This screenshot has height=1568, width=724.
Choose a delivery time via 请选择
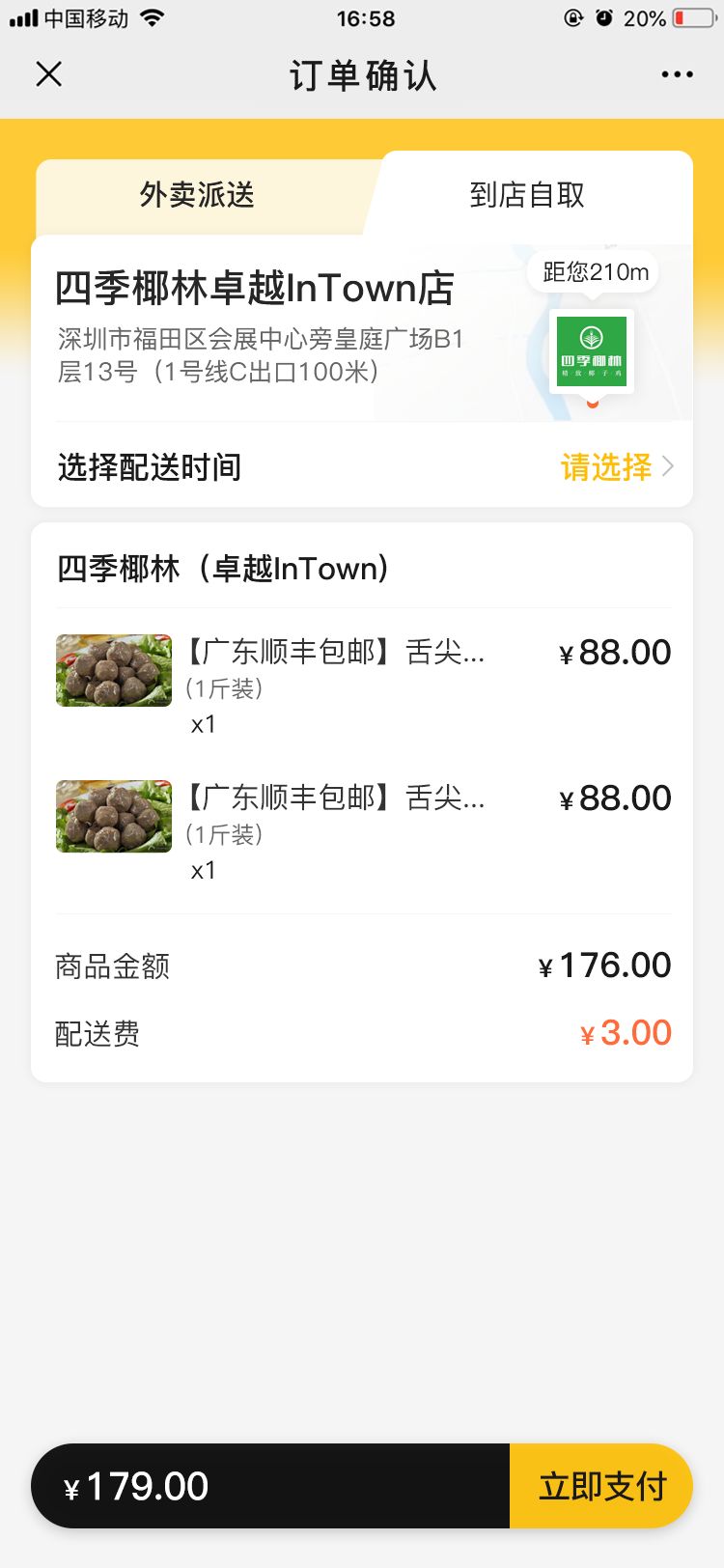coord(616,467)
